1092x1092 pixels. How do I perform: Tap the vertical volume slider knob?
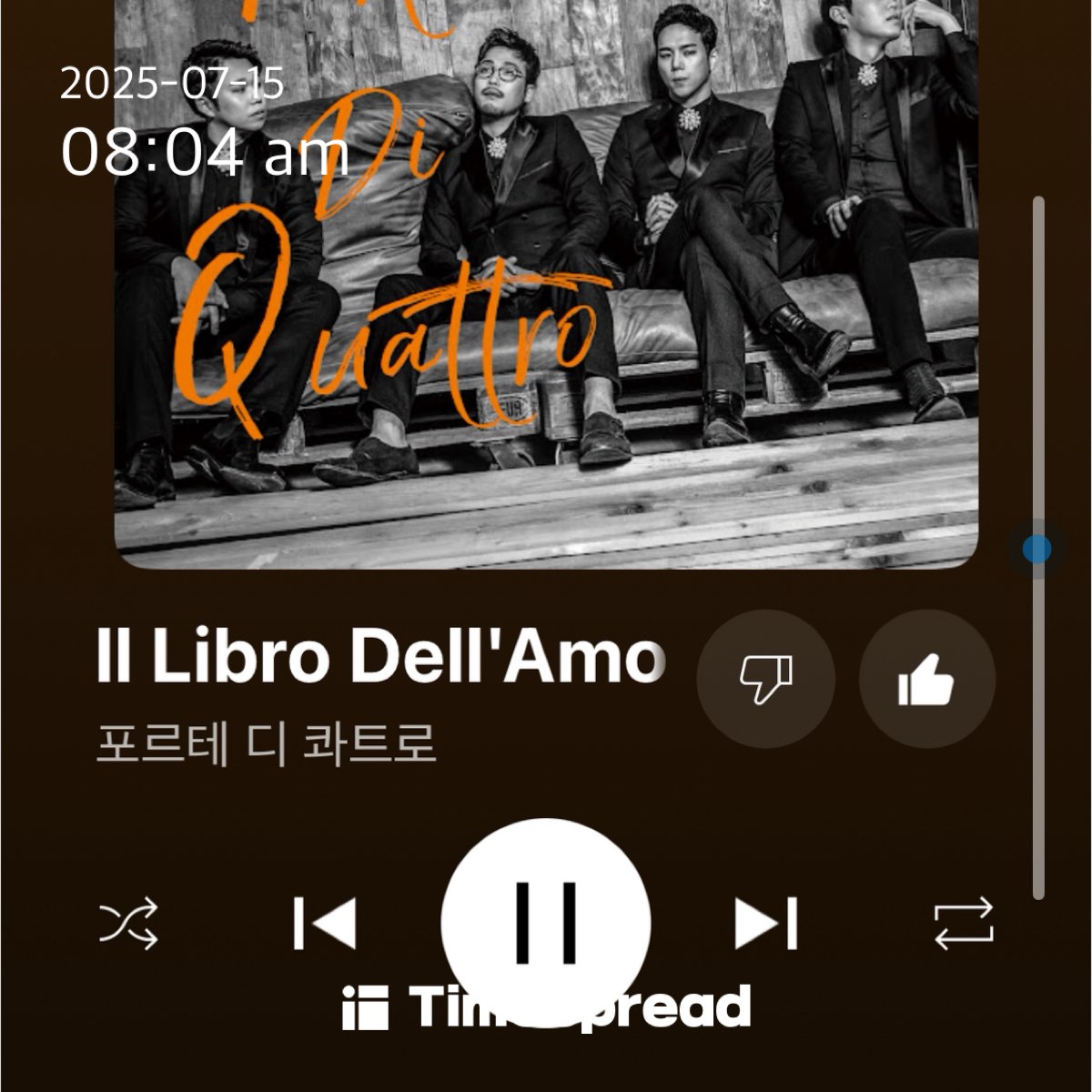pyautogui.click(x=1036, y=549)
